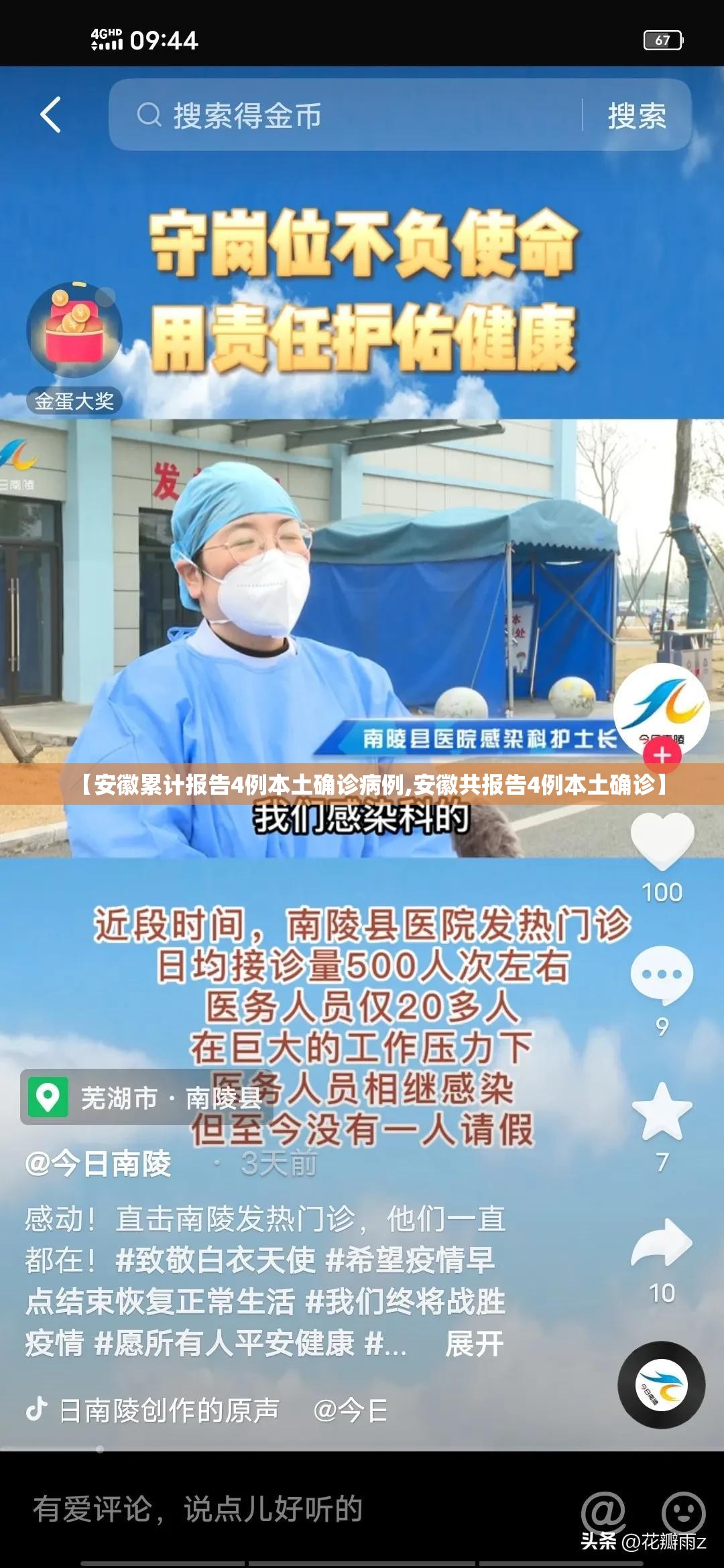Expand the caption with 展开

pos(475,1344)
